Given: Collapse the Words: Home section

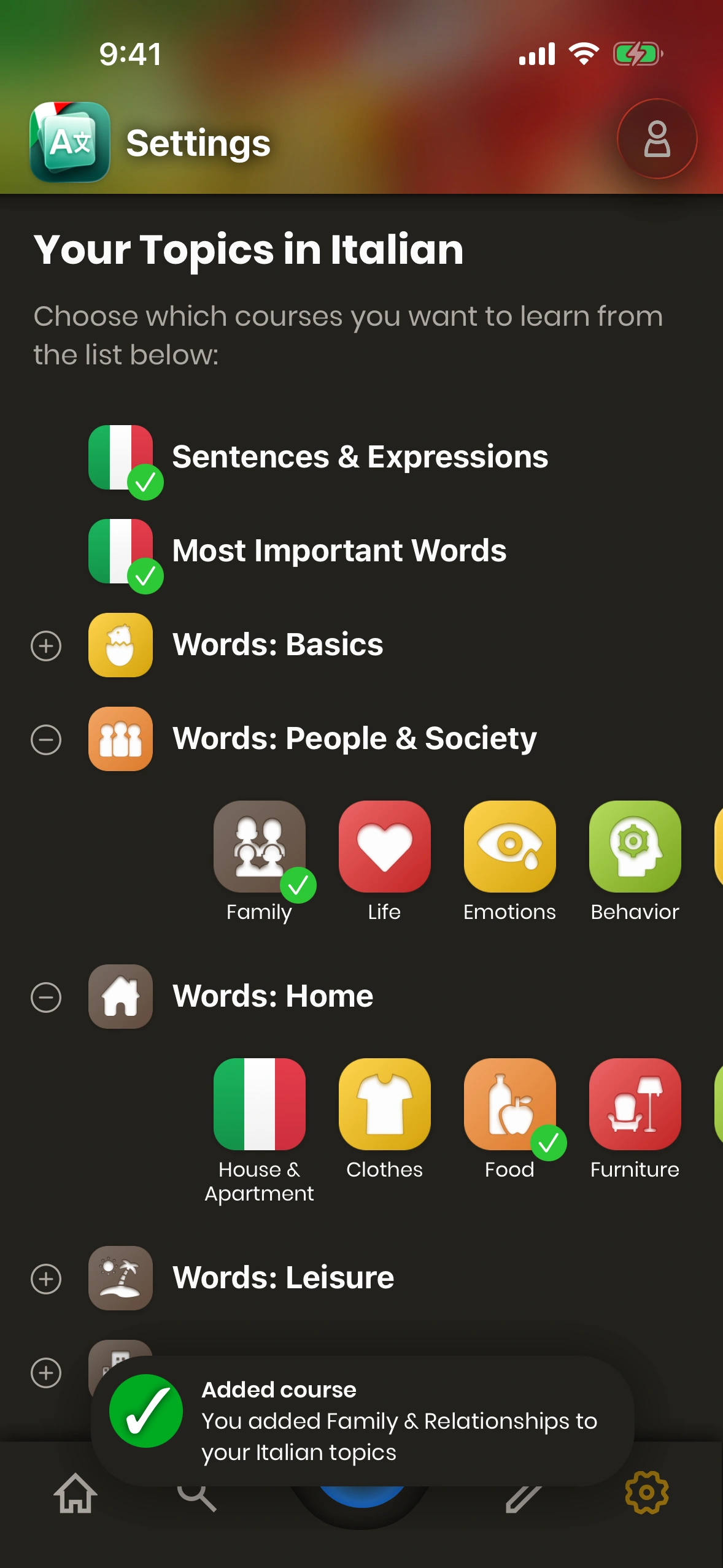Looking at the screenshot, I should 46,997.
